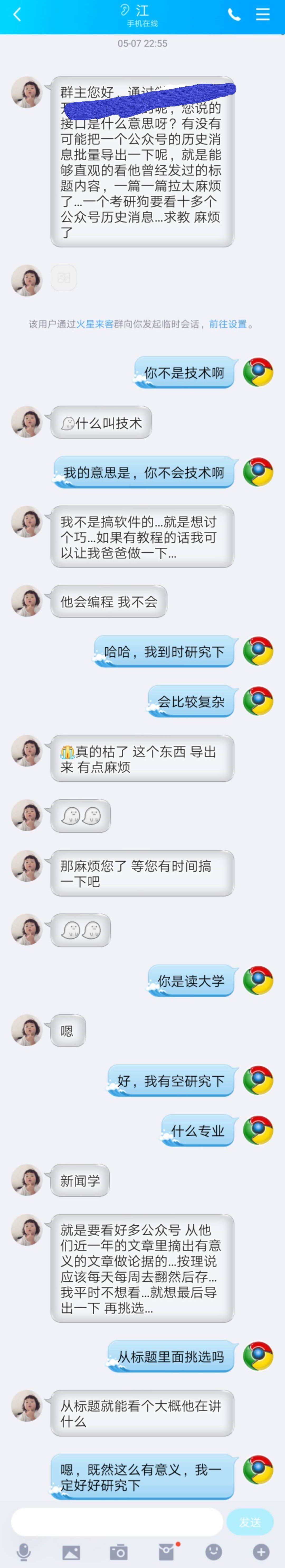Open the 火星来客 group link
Viewport: 285px width, 1568px height.
click(95, 324)
